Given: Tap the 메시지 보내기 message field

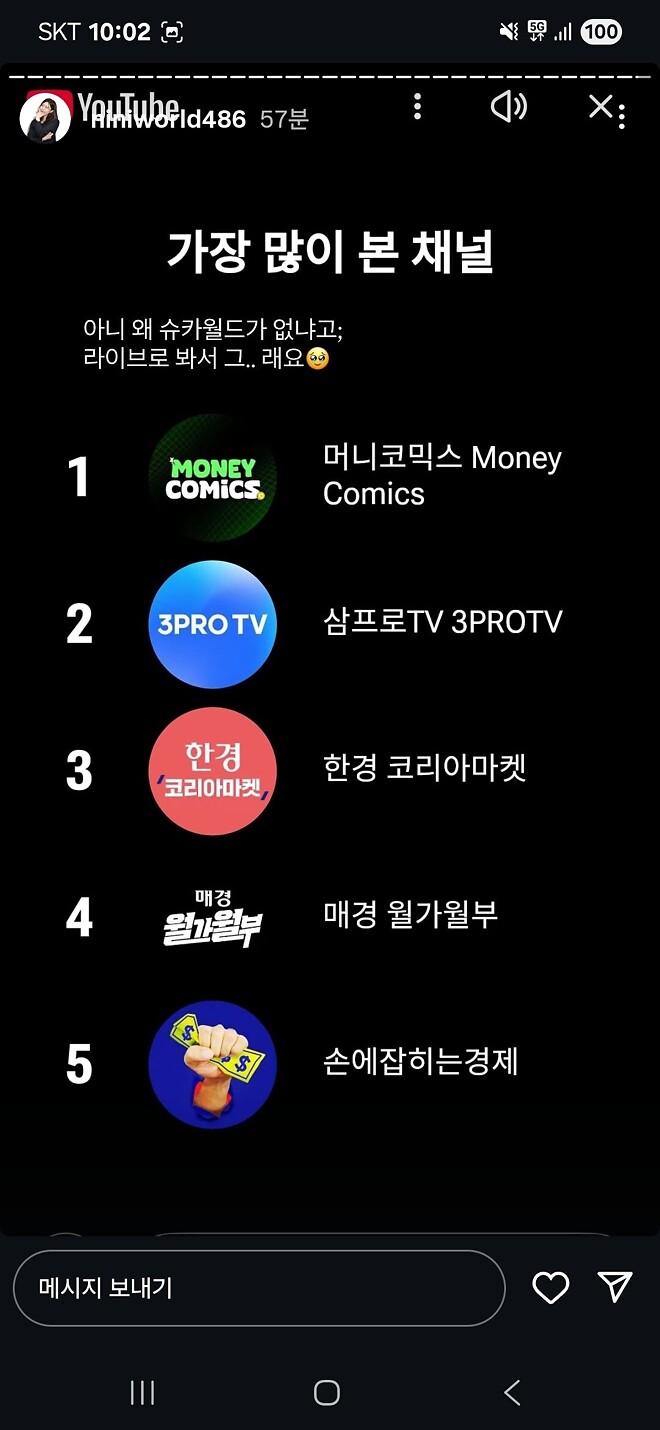Looking at the screenshot, I should click(x=258, y=1288).
